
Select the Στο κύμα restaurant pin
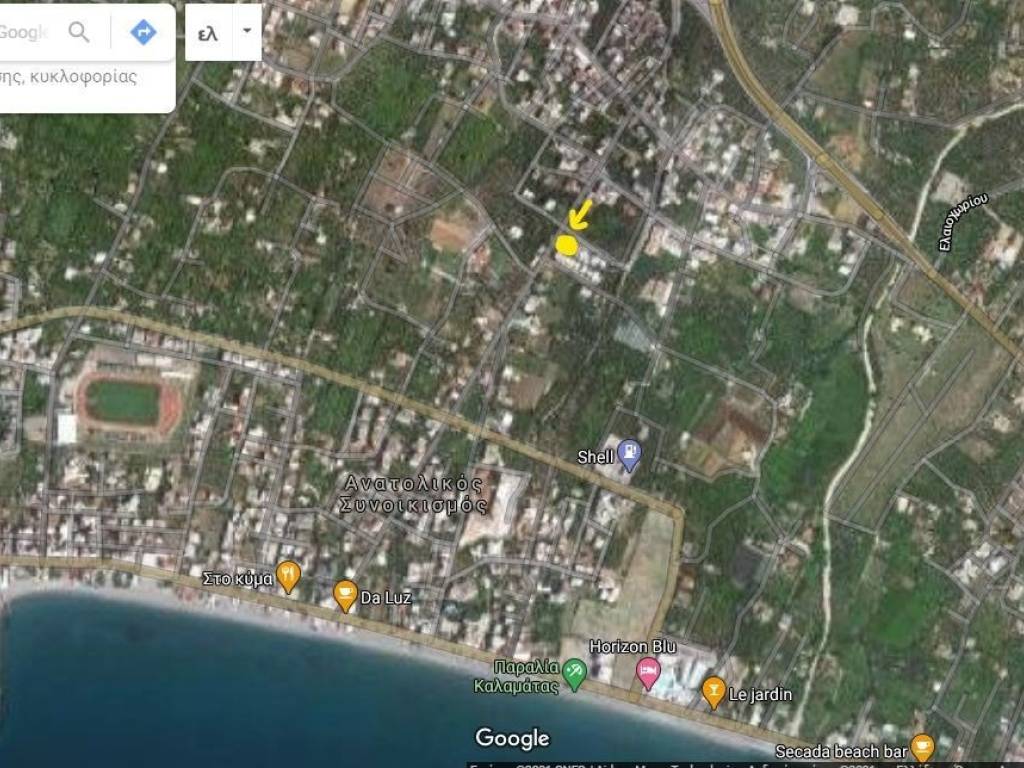pyautogui.click(x=288, y=576)
